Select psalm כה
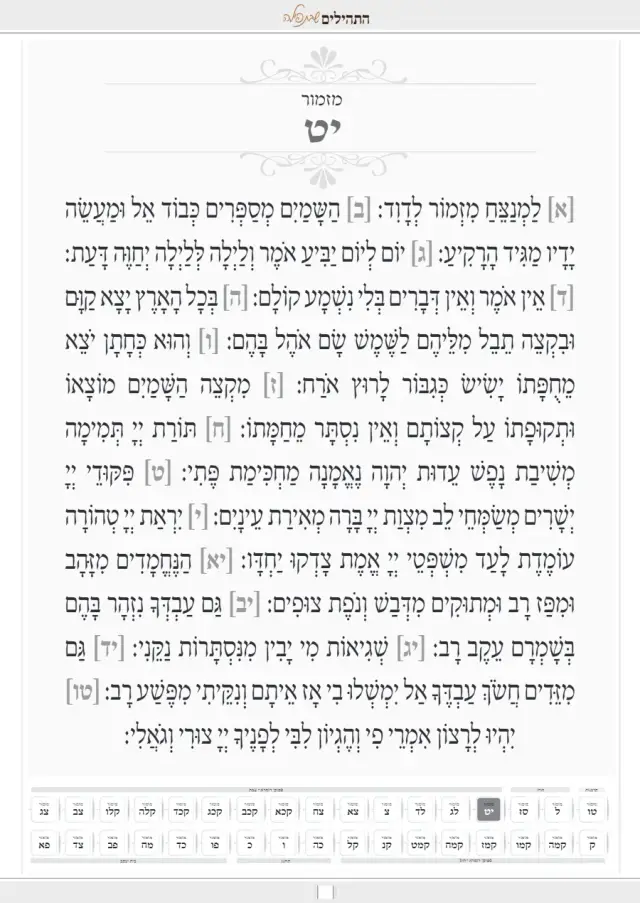Screen dimensions: 640x903 point(317,843)
